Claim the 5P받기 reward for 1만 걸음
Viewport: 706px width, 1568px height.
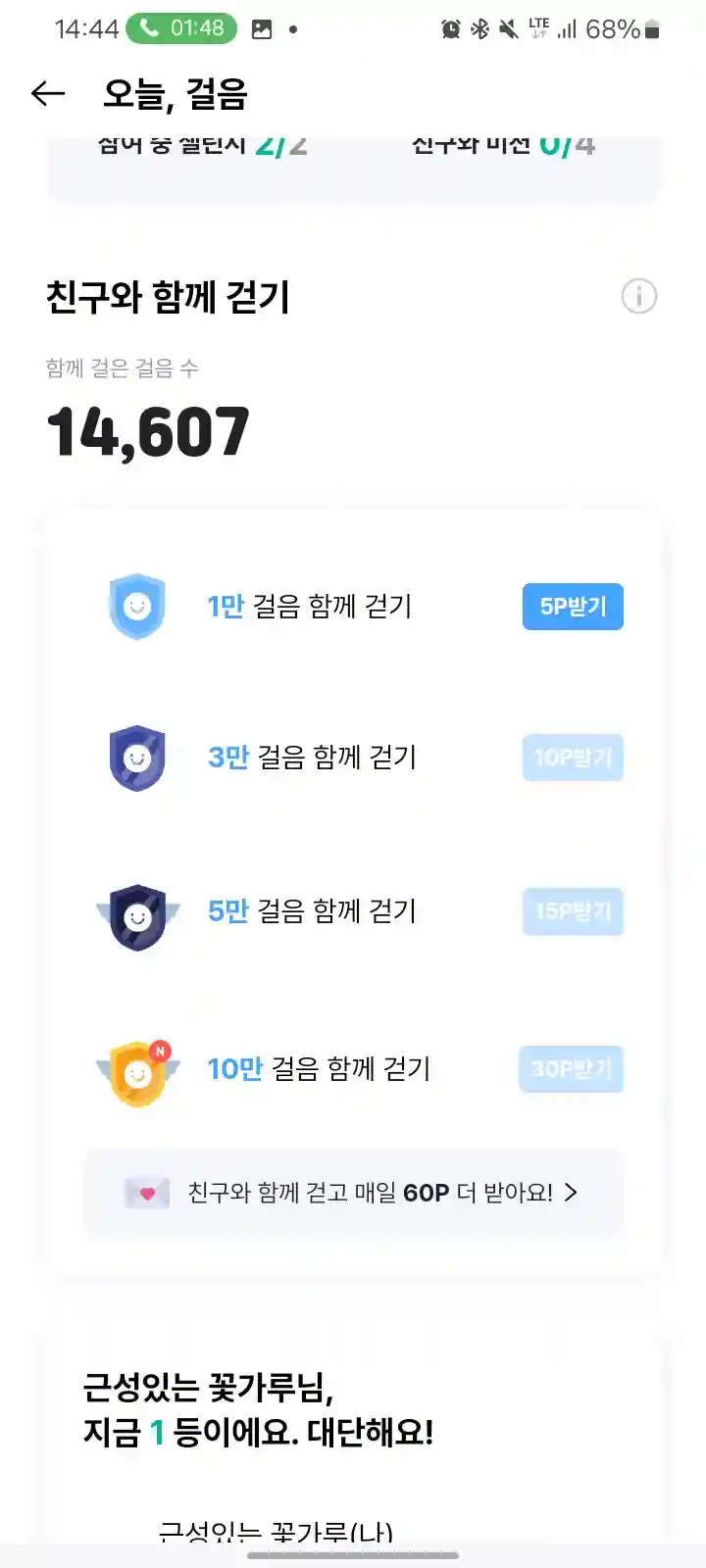point(573,607)
